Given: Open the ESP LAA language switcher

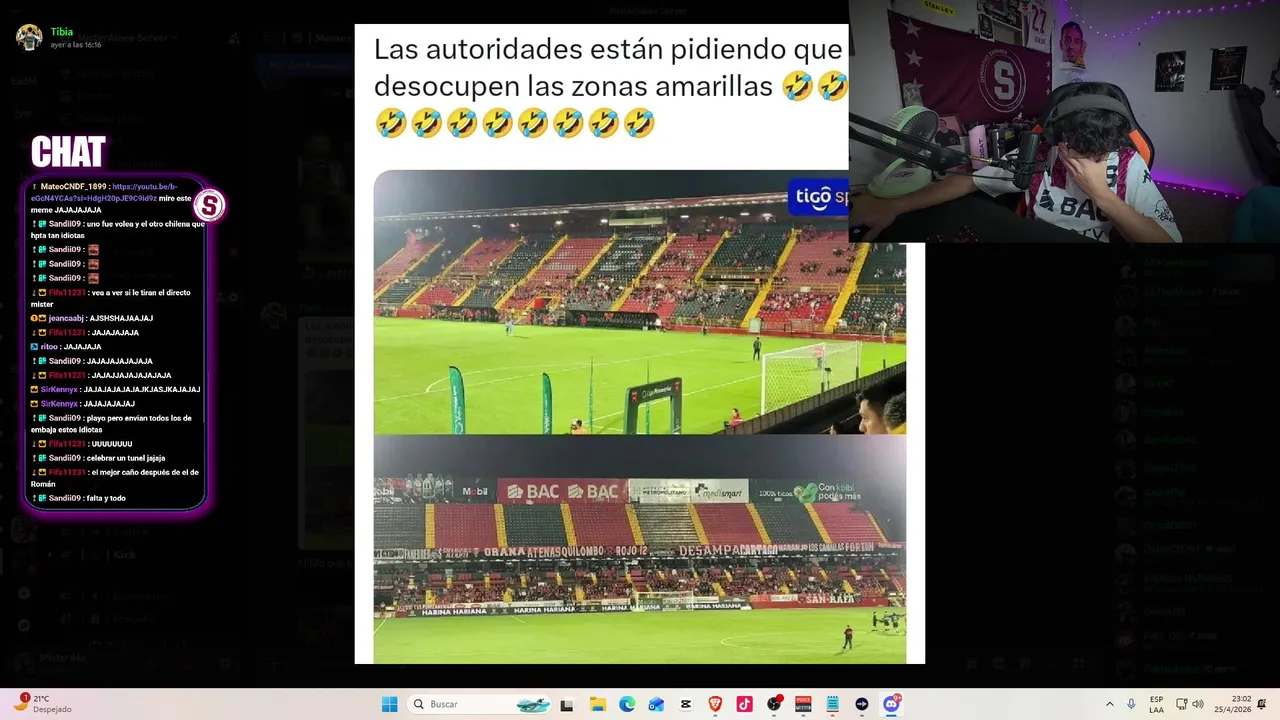Looking at the screenshot, I should 1156,704.
